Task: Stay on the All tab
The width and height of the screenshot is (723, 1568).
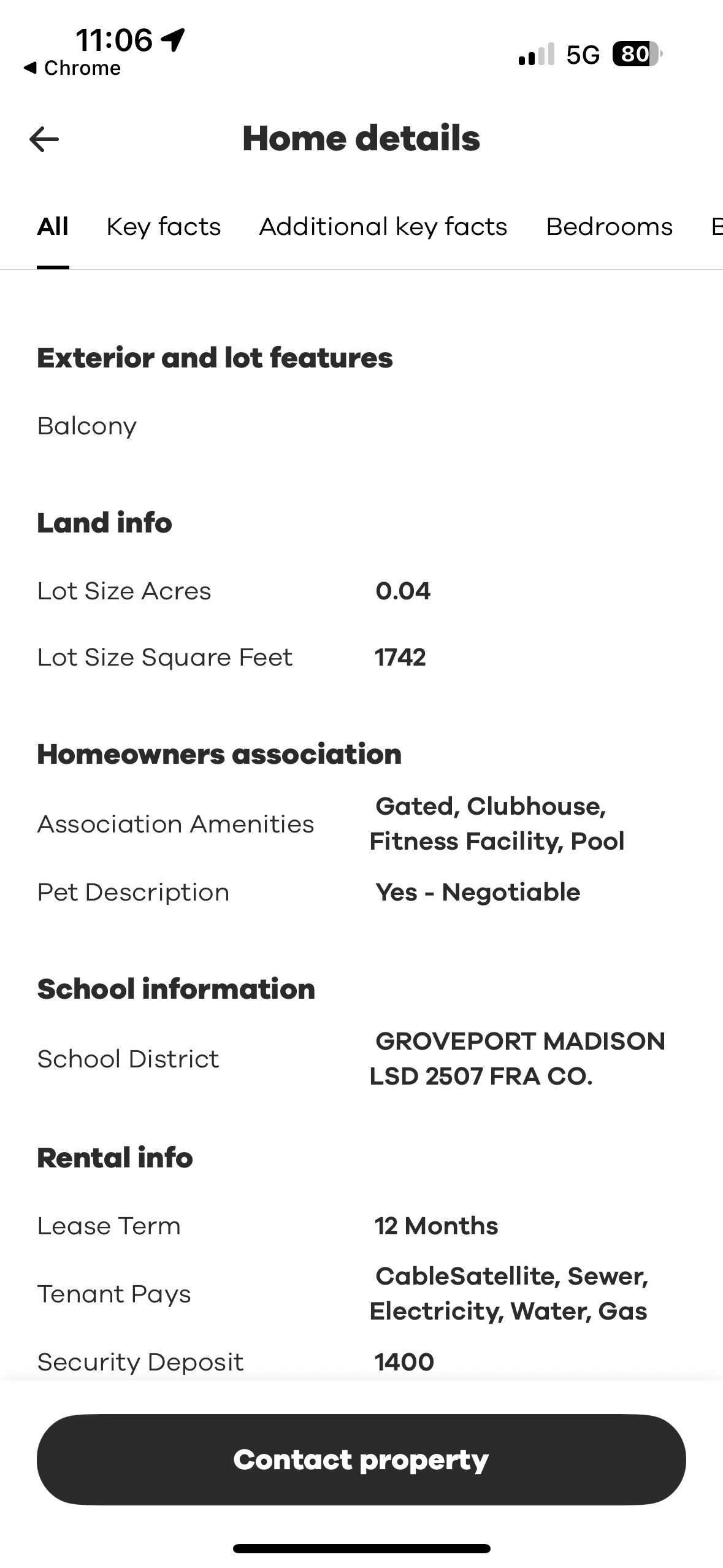Action: [x=53, y=226]
